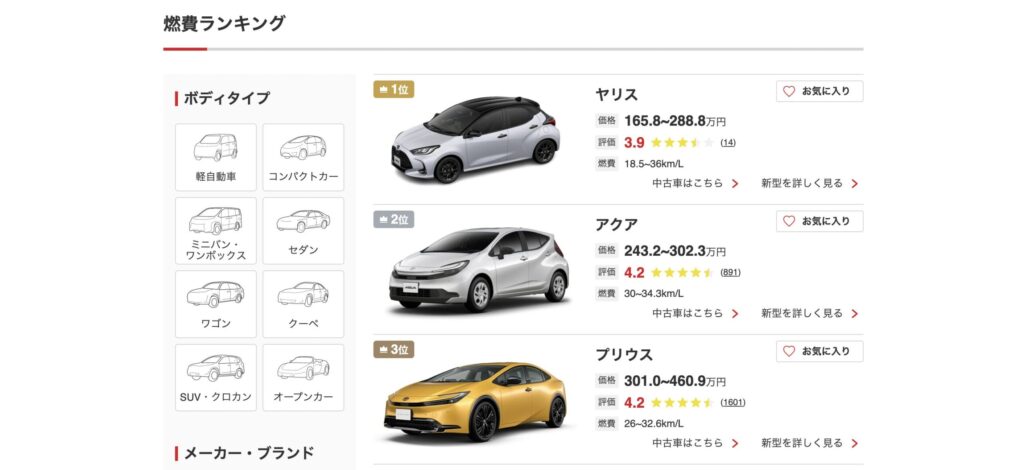Open used cars link for ヤリス
1024x470 pixels.
(x=695, y=184)
